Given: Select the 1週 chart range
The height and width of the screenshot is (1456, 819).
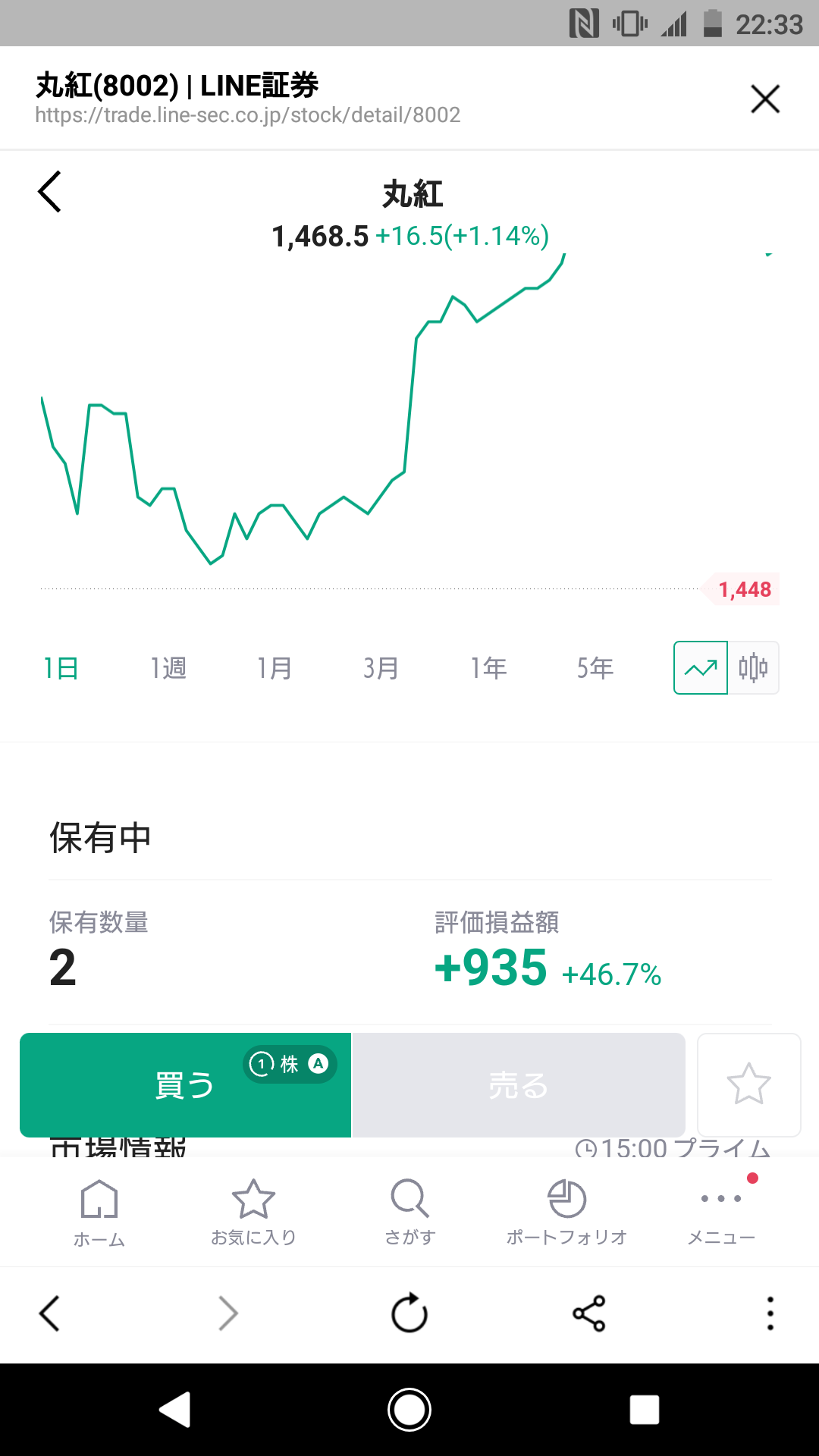Looking at the screenshot, I should point(168,668).
